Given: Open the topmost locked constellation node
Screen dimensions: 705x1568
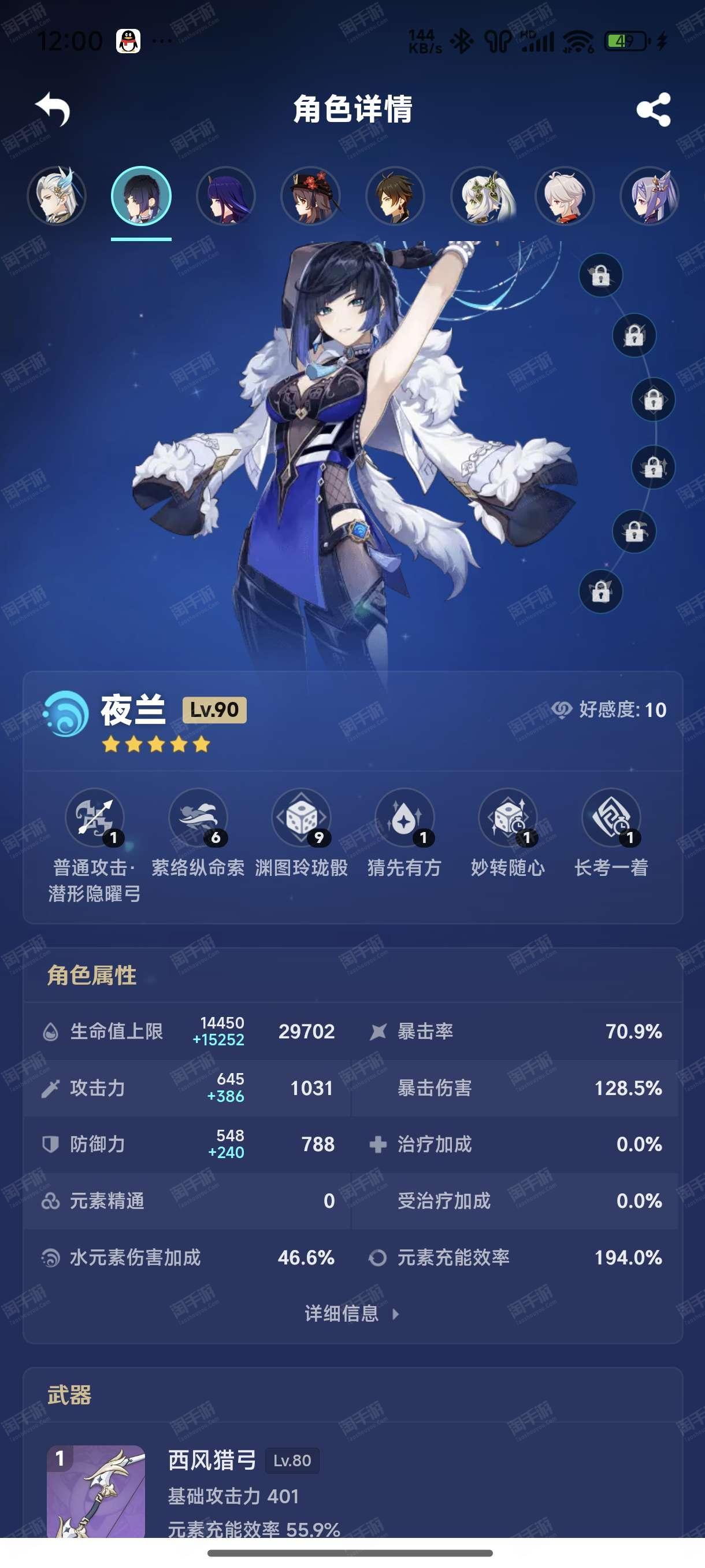Looking at the screenshot, I should 600,275.
